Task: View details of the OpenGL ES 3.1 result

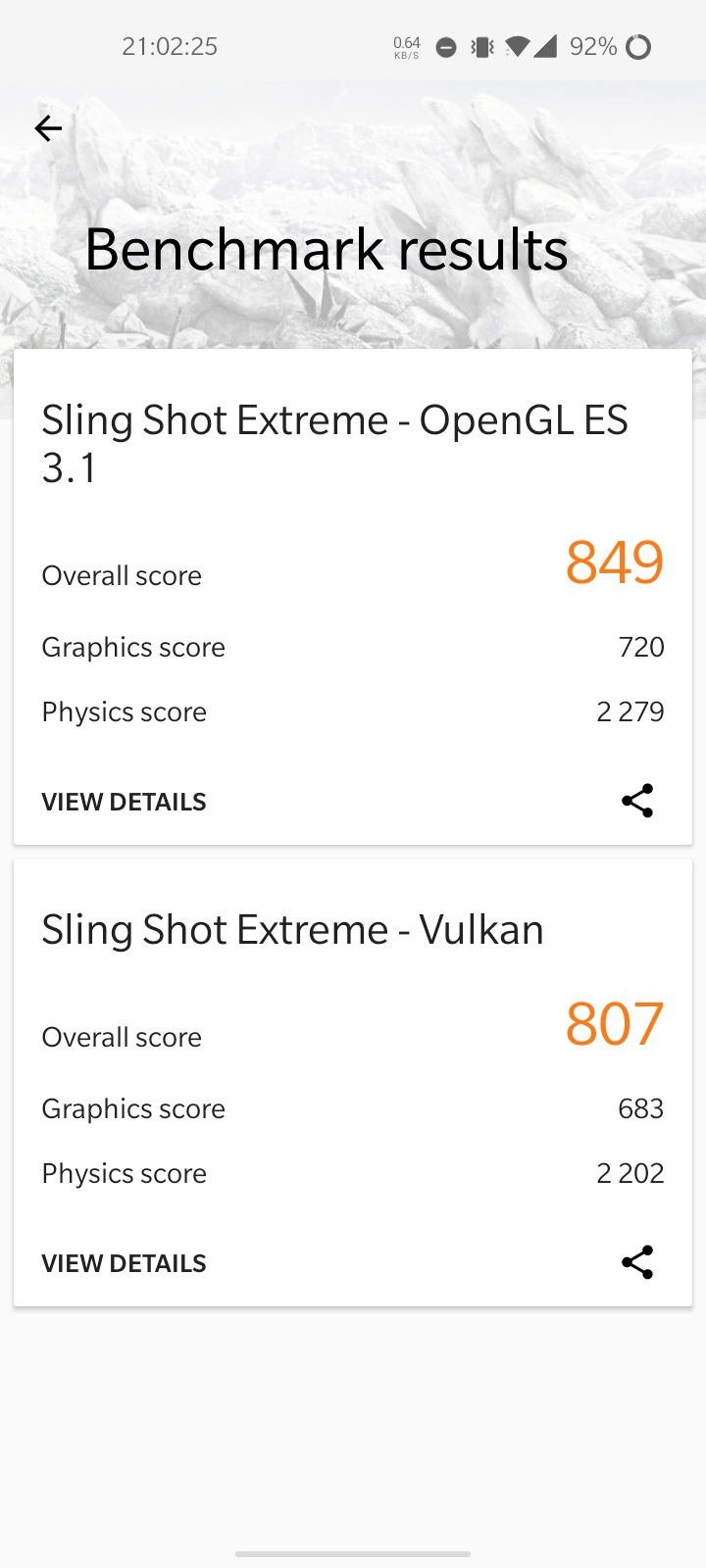Action: click(x=124, y=802)
